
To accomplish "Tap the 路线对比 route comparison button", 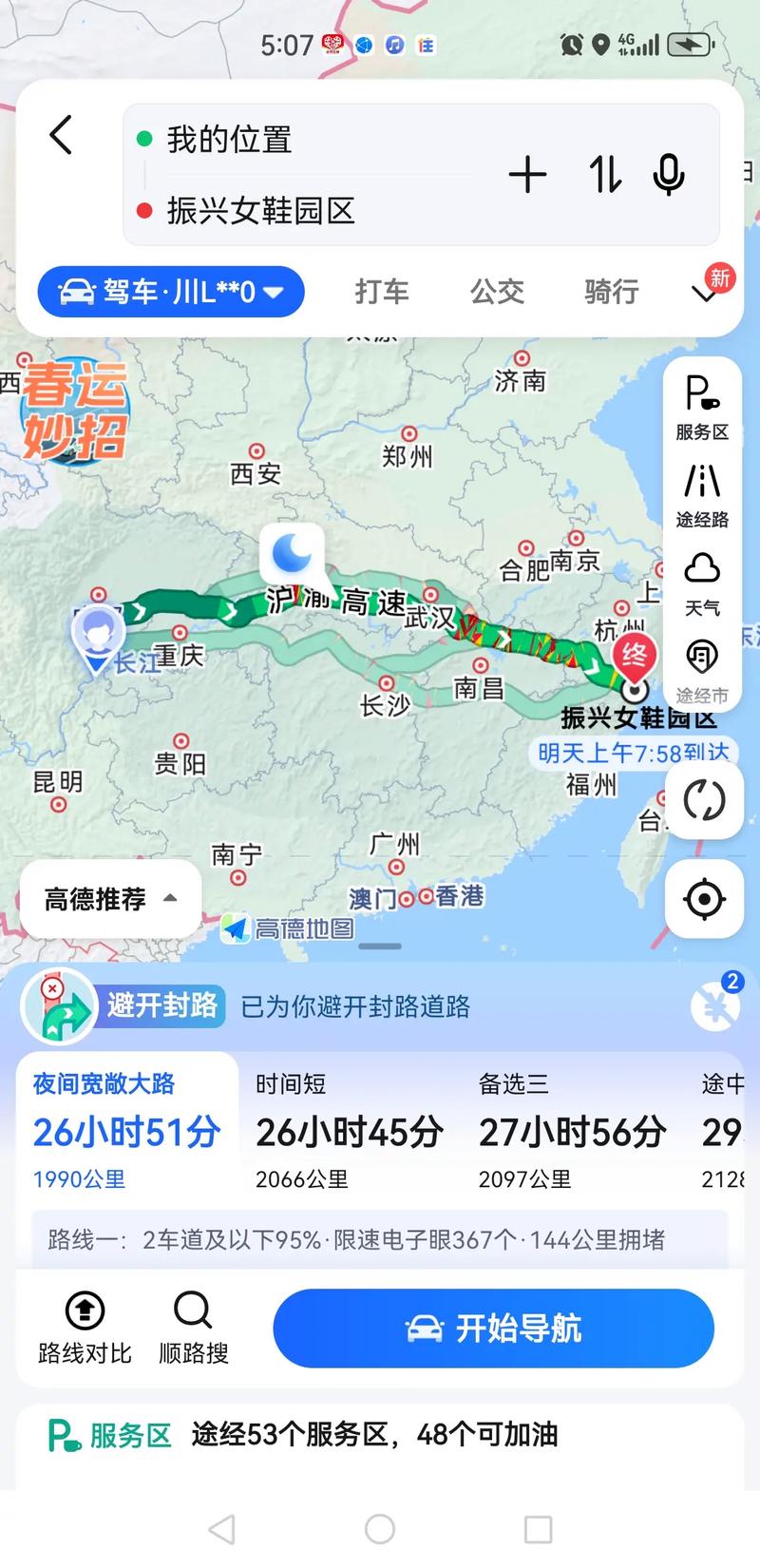I will tap(84, 1326).
